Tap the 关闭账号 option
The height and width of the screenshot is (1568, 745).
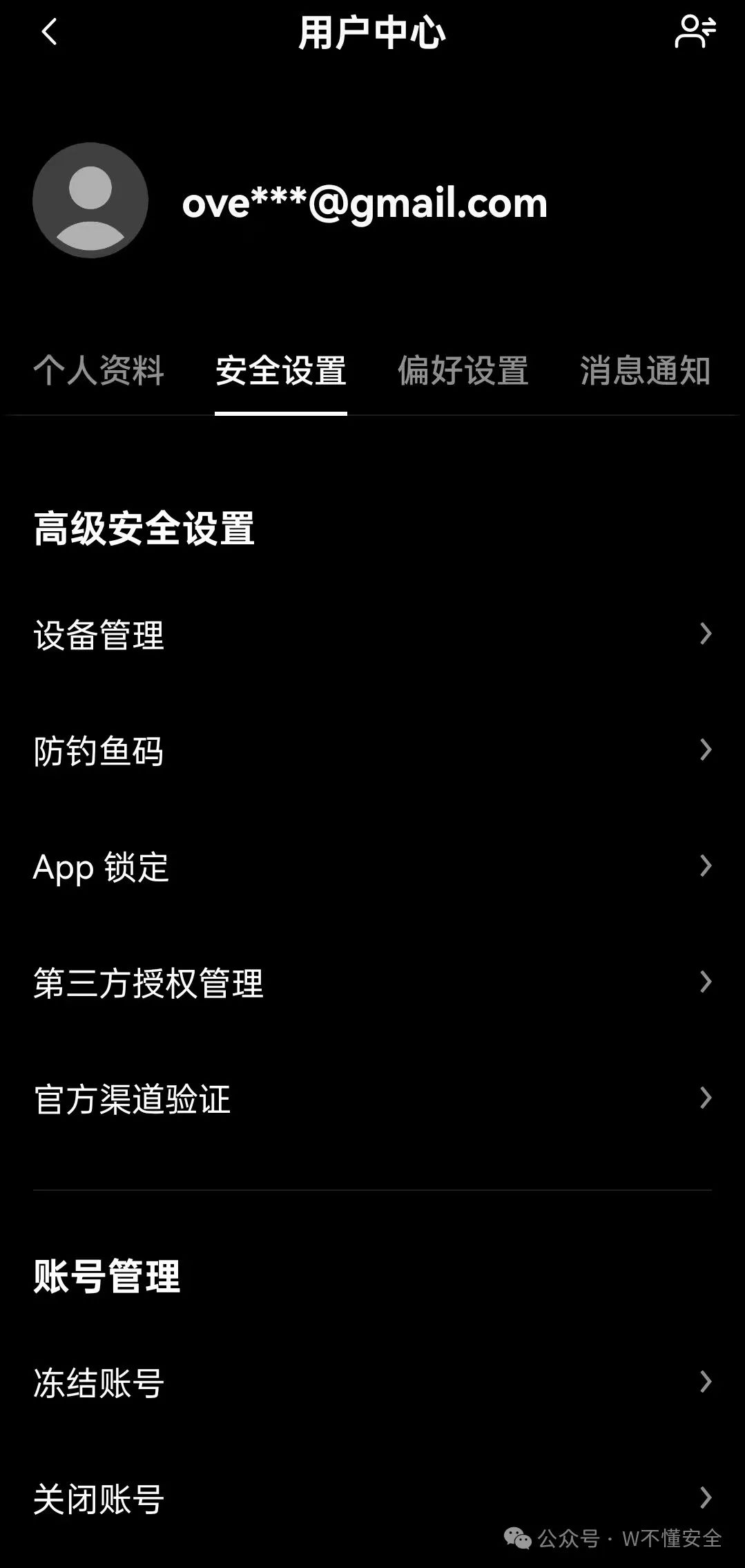(x=372, y=1498)
